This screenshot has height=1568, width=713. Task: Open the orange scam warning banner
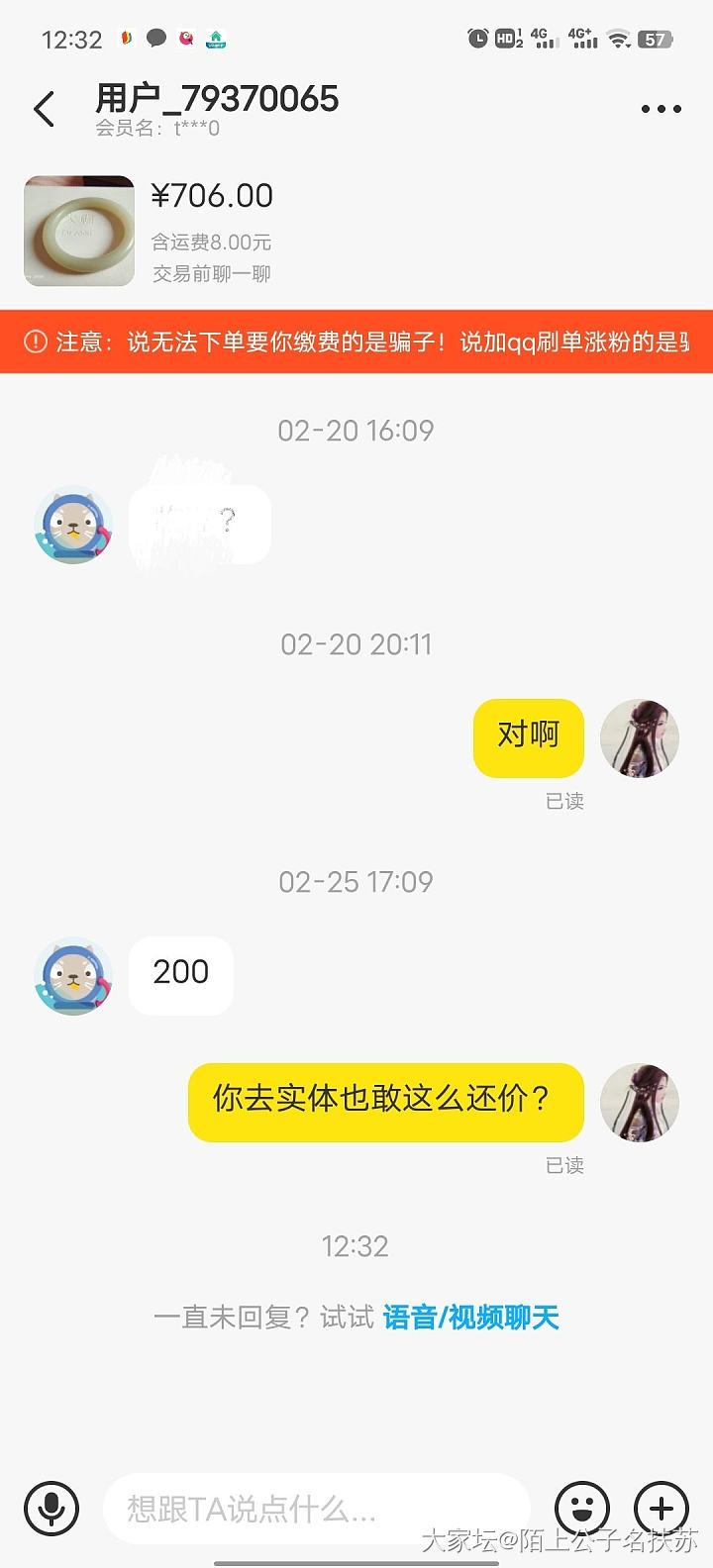click(x=356, y=342)
